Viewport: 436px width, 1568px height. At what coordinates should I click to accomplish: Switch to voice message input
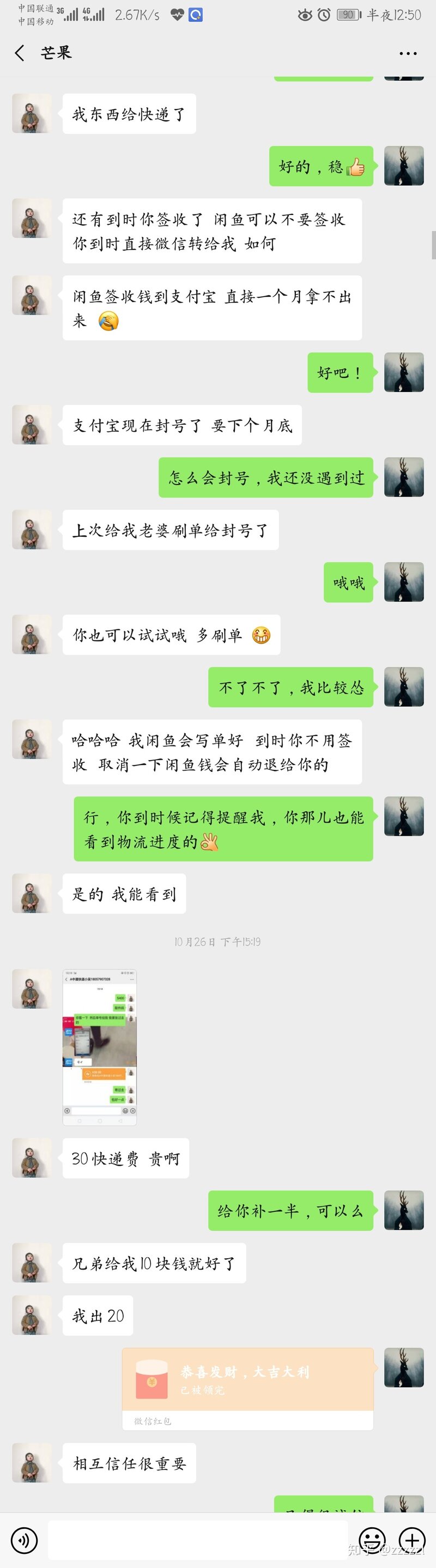[x=25, y=1541]
